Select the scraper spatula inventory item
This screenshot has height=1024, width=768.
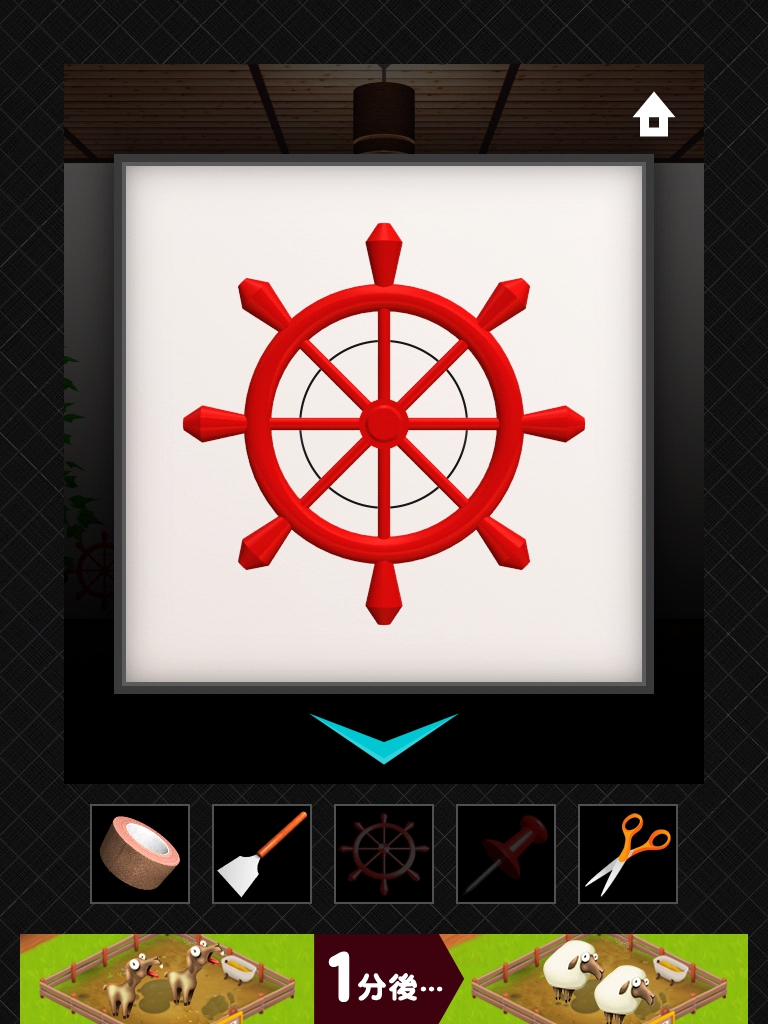(x=262, y=854)
